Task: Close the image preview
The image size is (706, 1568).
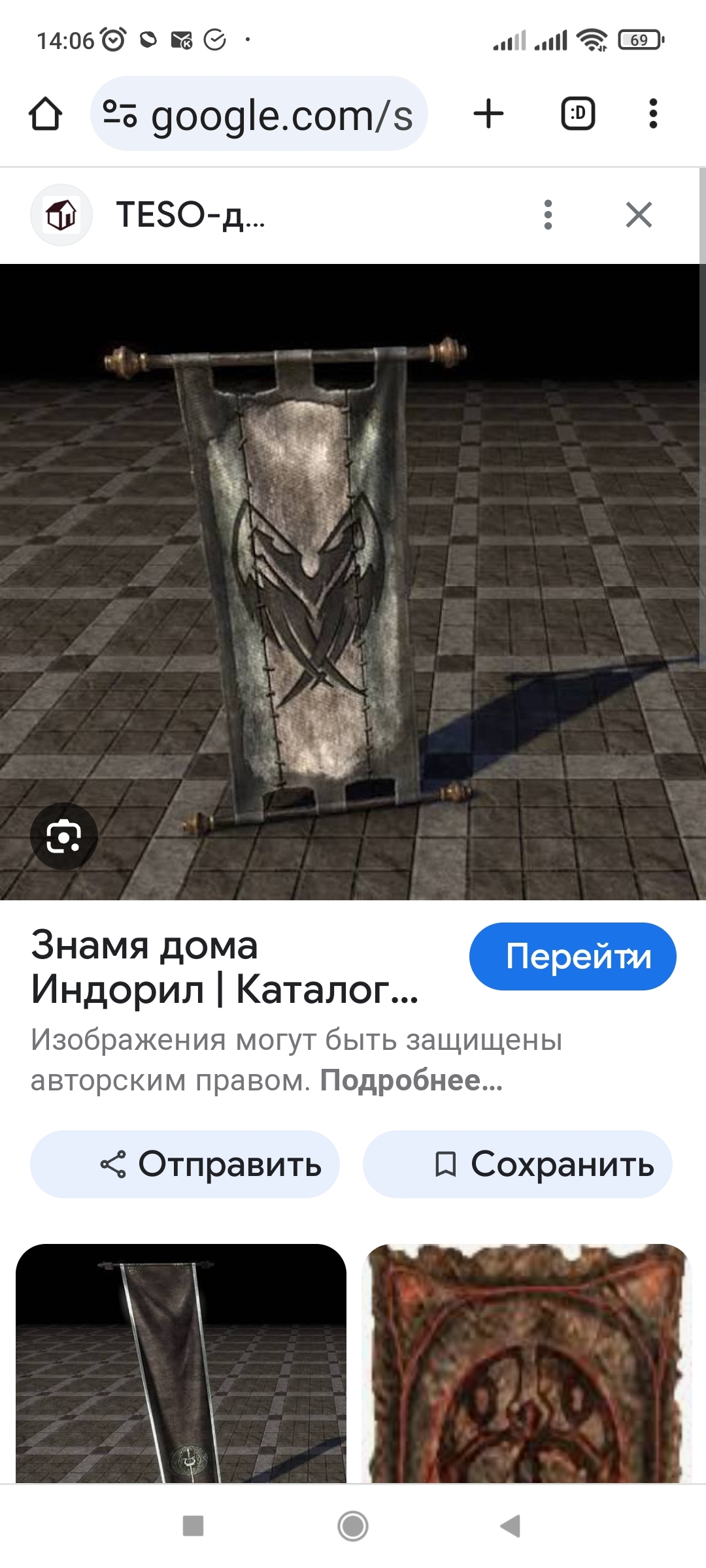Action: pyautogui.click(x=639, y=215)
